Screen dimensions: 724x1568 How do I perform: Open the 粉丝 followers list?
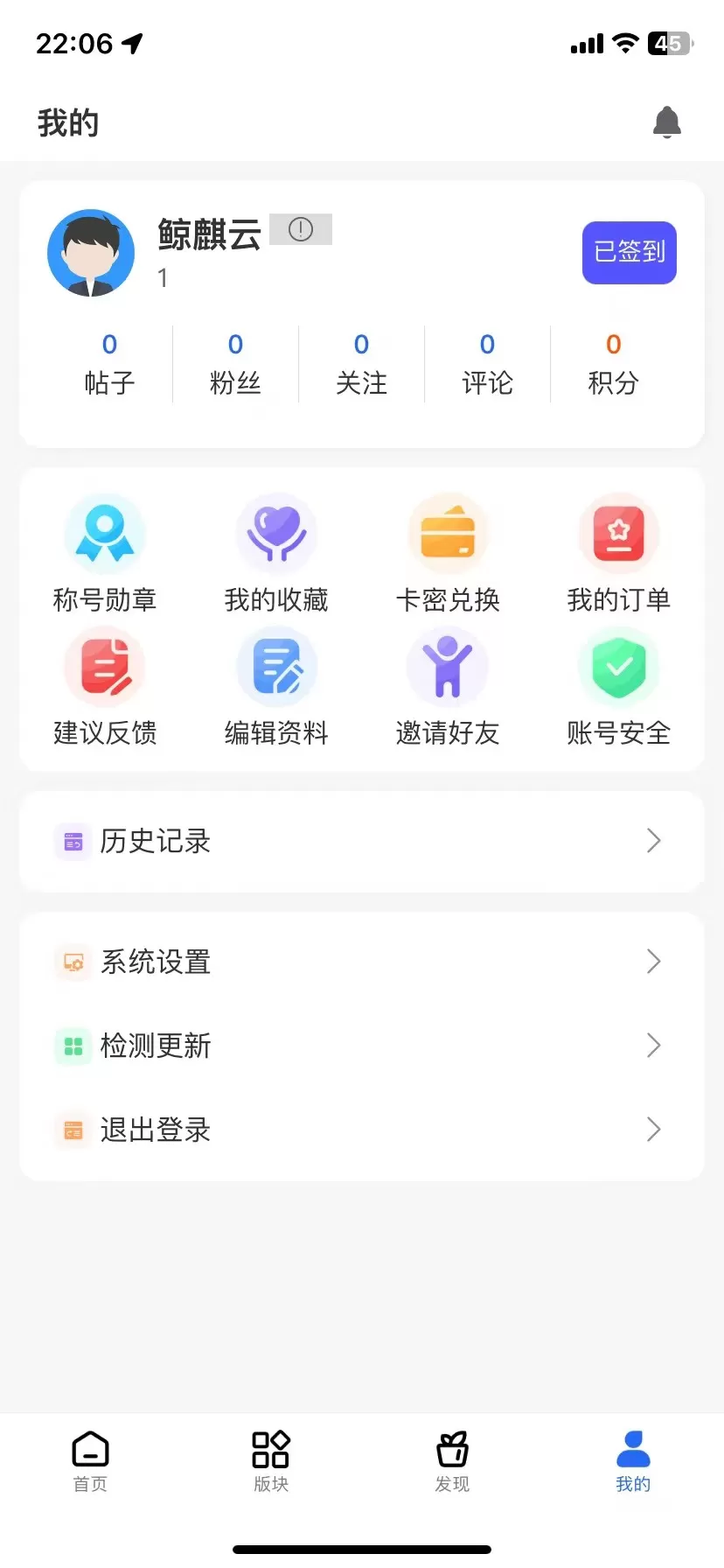coord(235,364)
